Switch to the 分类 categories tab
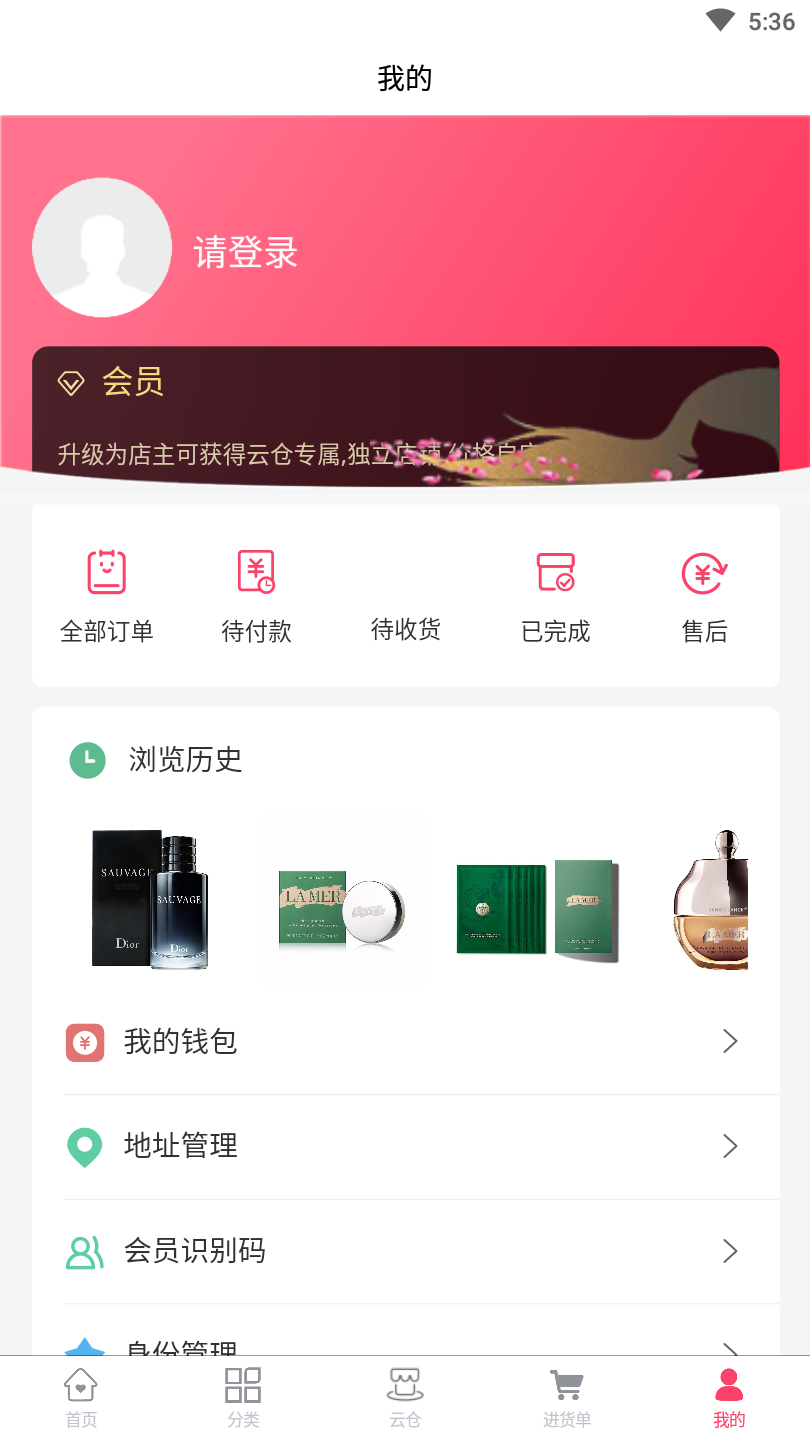Screen dimensions: 810x1440 coord(243,1397)
